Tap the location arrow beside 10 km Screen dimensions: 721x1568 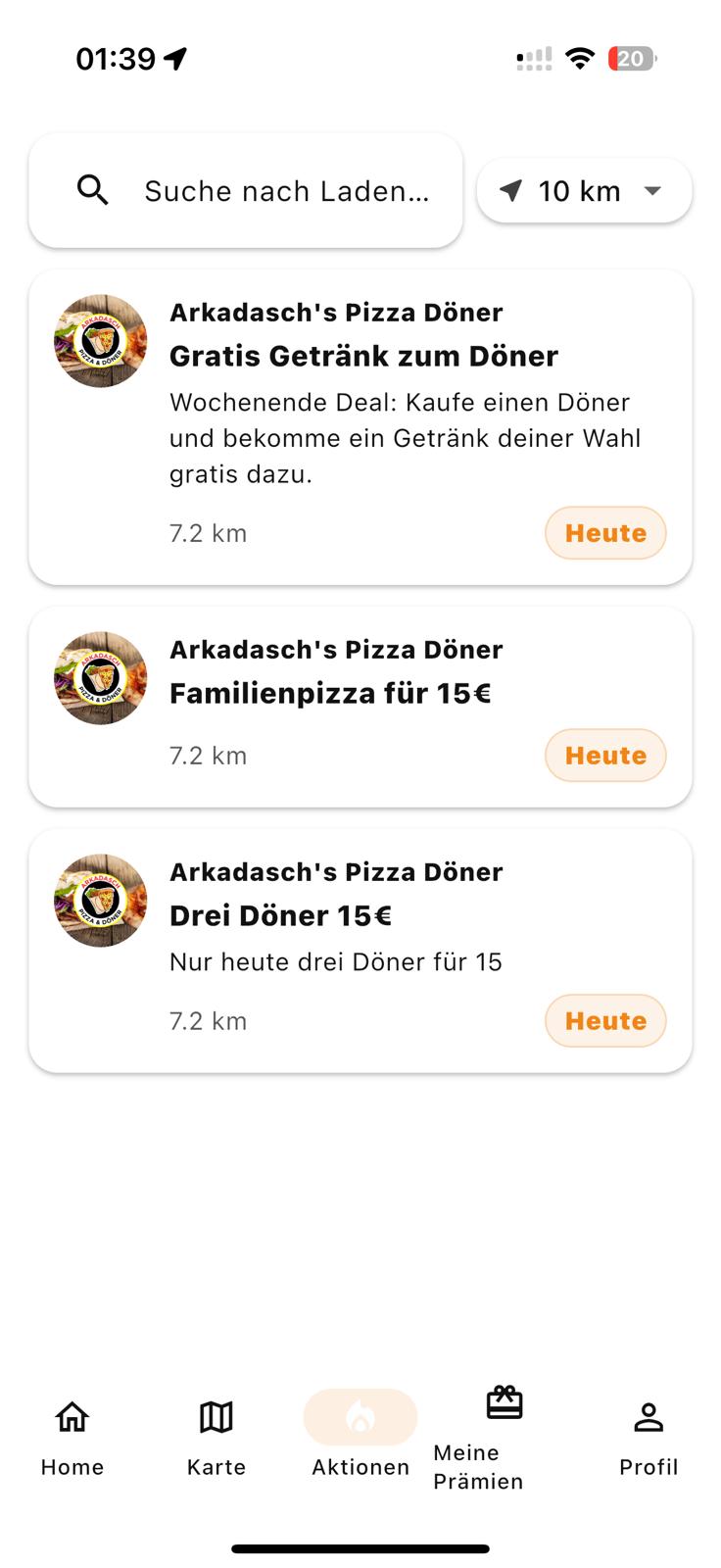tap(511, 190)
